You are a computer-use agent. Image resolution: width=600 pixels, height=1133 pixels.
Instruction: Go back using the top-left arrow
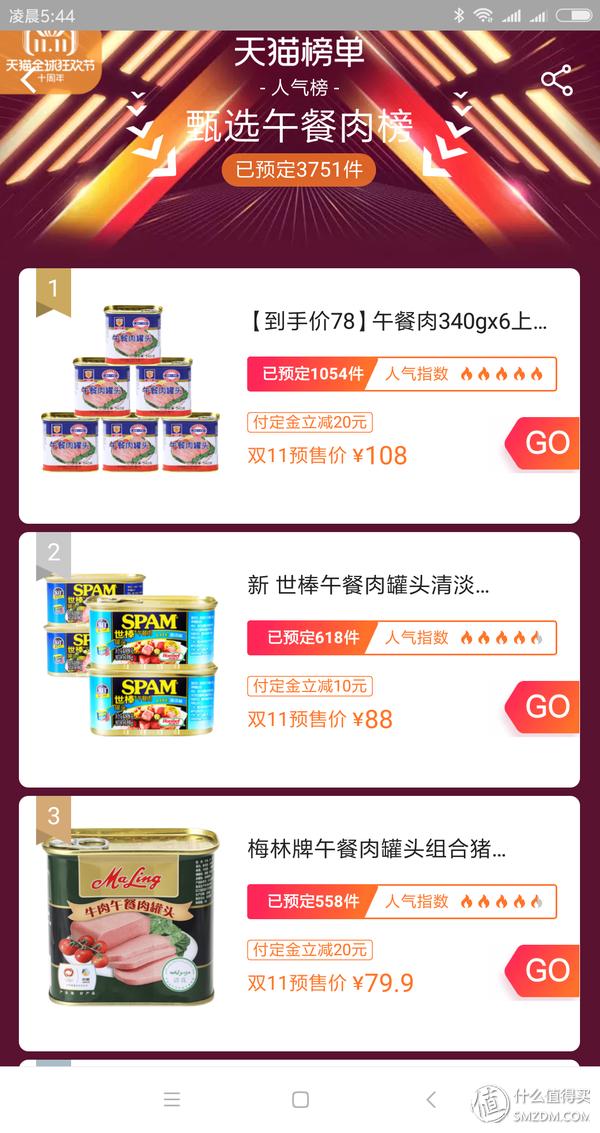(28, 80)
